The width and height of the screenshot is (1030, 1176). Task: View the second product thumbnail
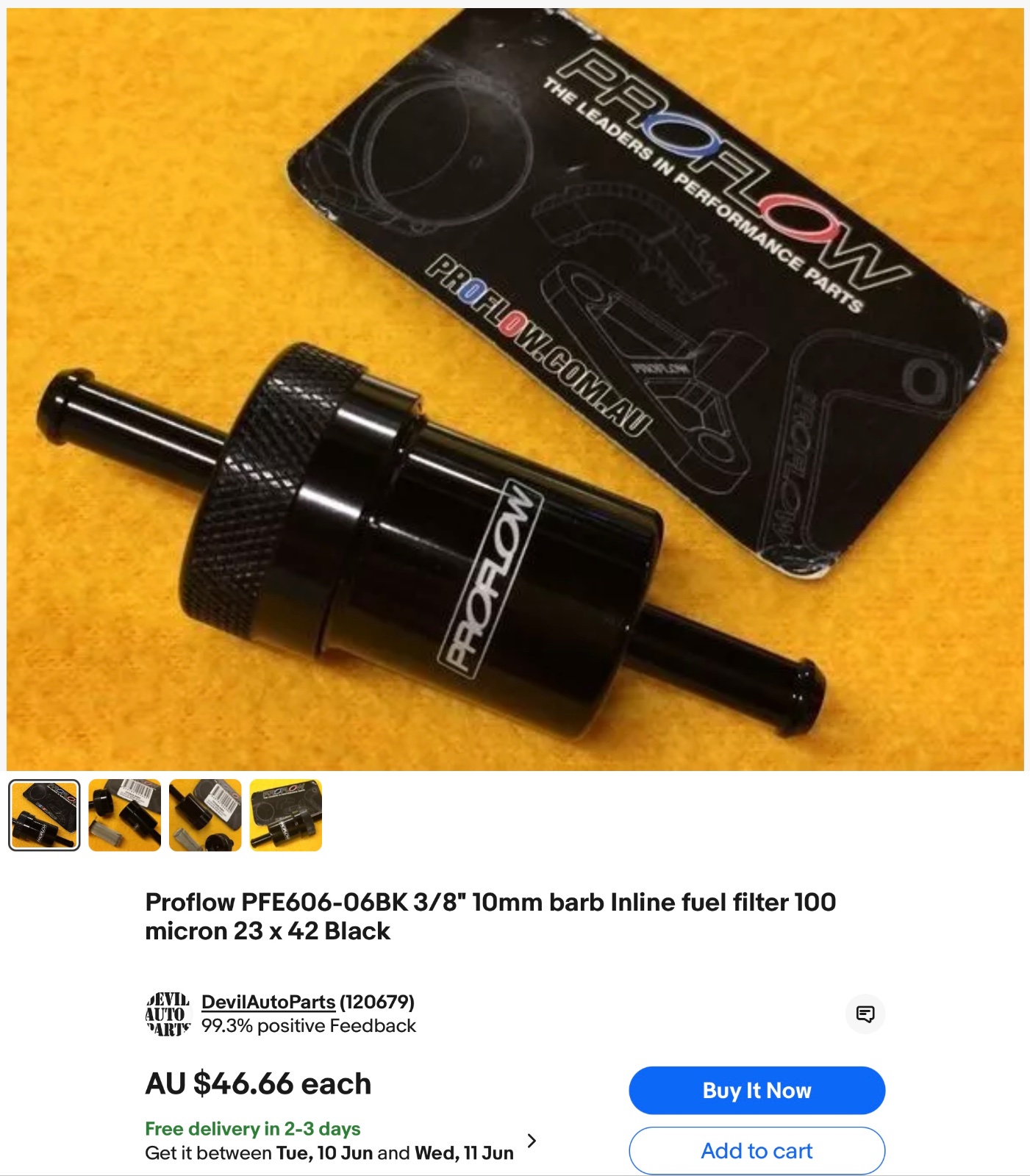[124, 815]
